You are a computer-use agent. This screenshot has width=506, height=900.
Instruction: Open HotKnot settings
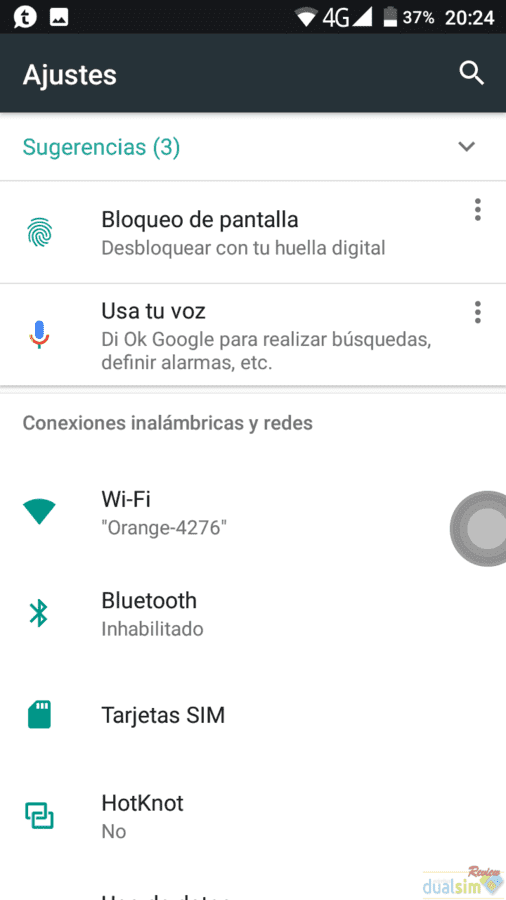coord(253,816)
